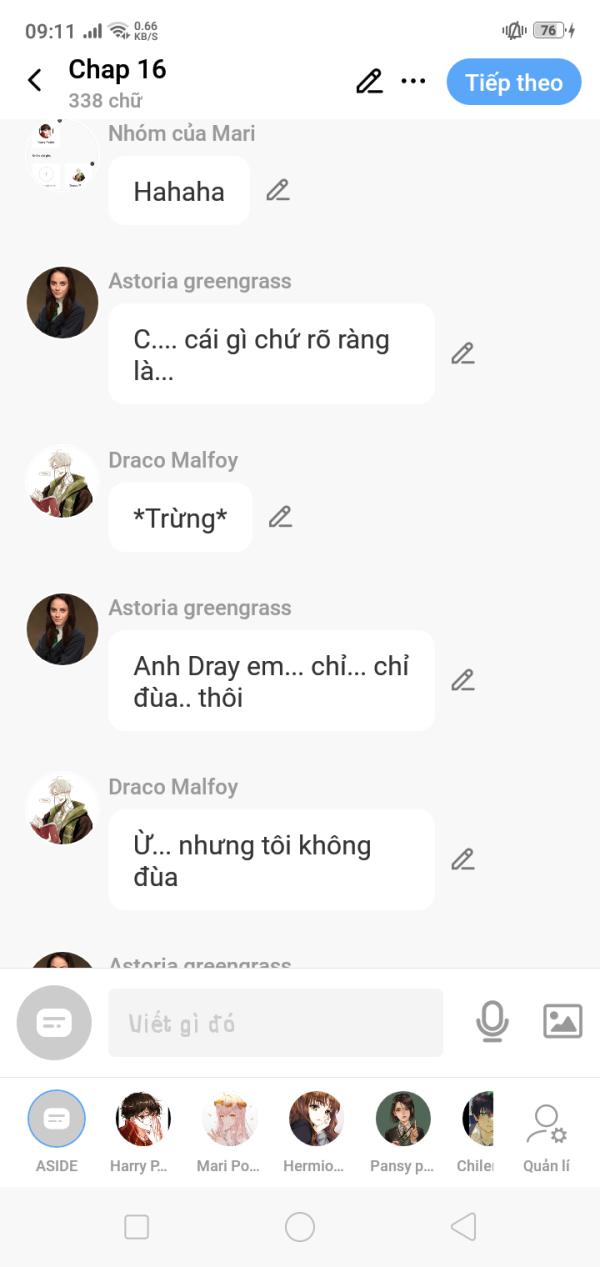This screenshot has height=1267, width=600.
Task: Edit the "C.... cái gì chứ rõ ràng là..." message
Action: click(462, 353)
